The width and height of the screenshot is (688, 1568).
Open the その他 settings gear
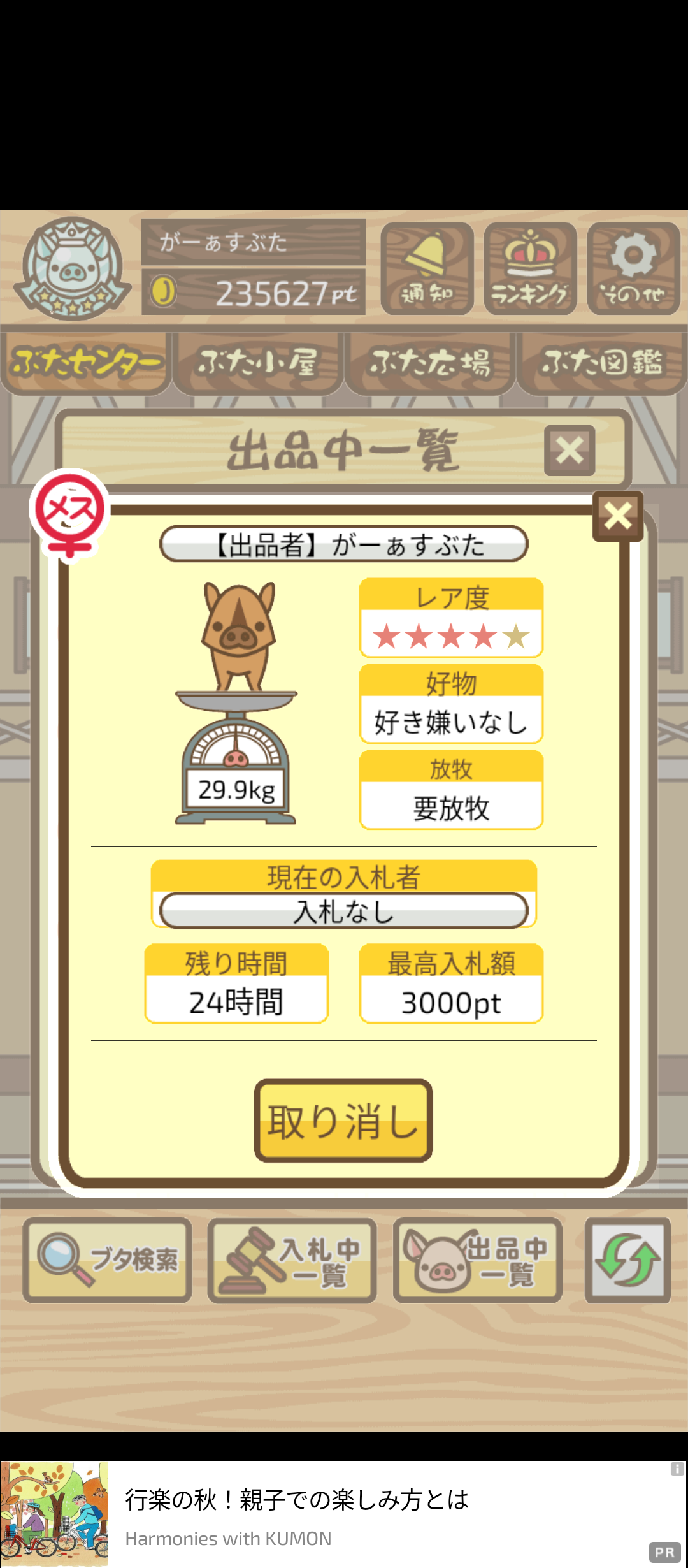click(x=633, y=268)
